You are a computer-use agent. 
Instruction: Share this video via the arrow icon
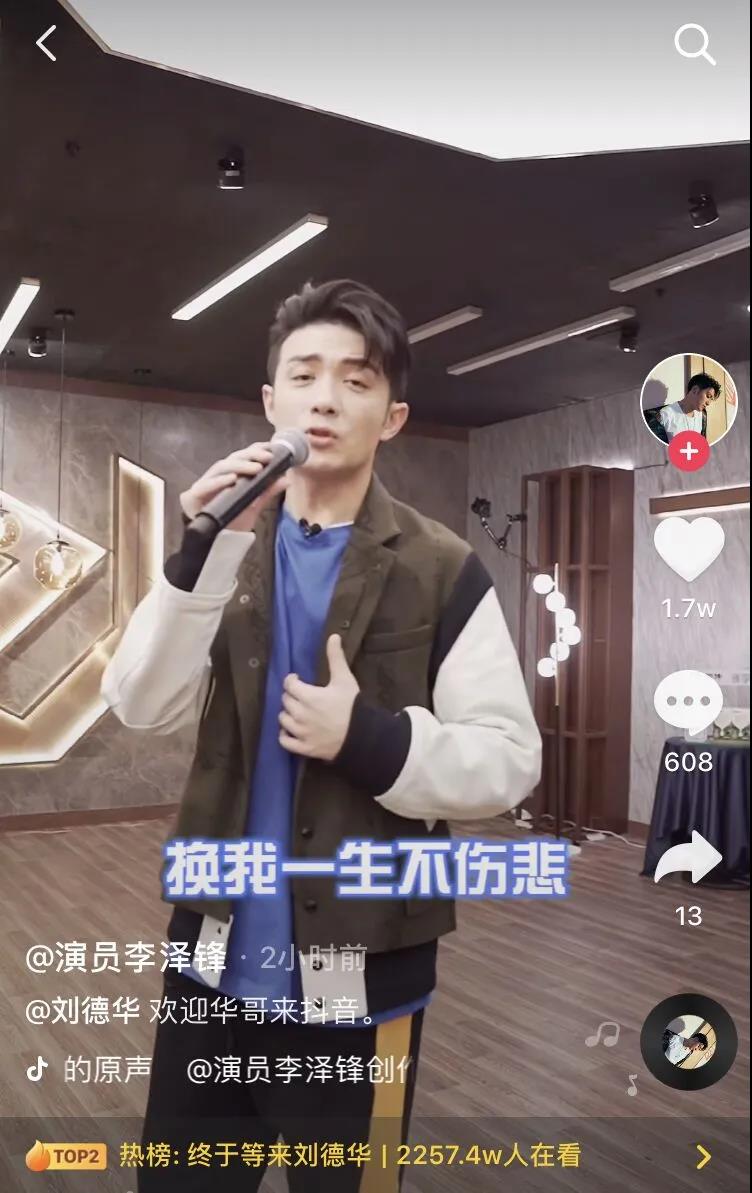click(x=688, y=859)
